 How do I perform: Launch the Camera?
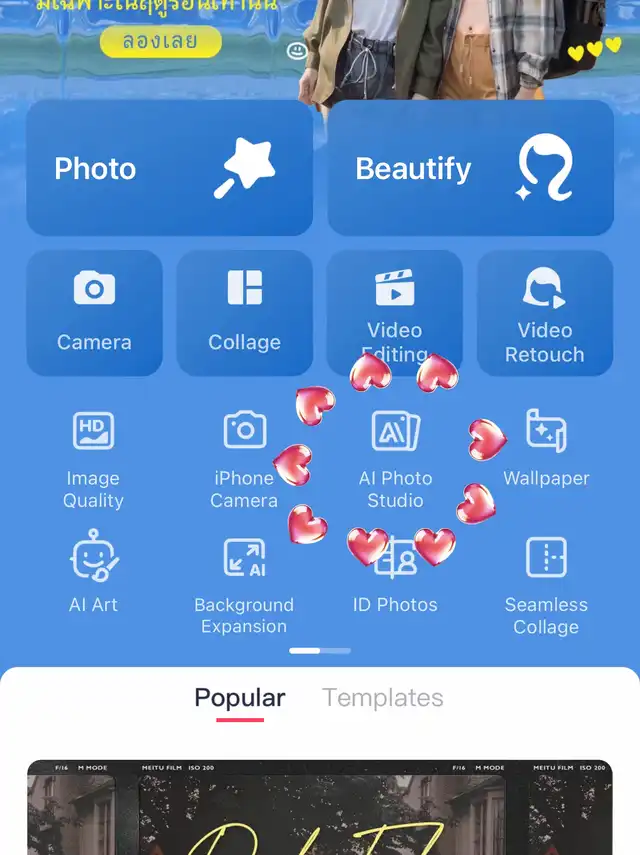[94, 313]
